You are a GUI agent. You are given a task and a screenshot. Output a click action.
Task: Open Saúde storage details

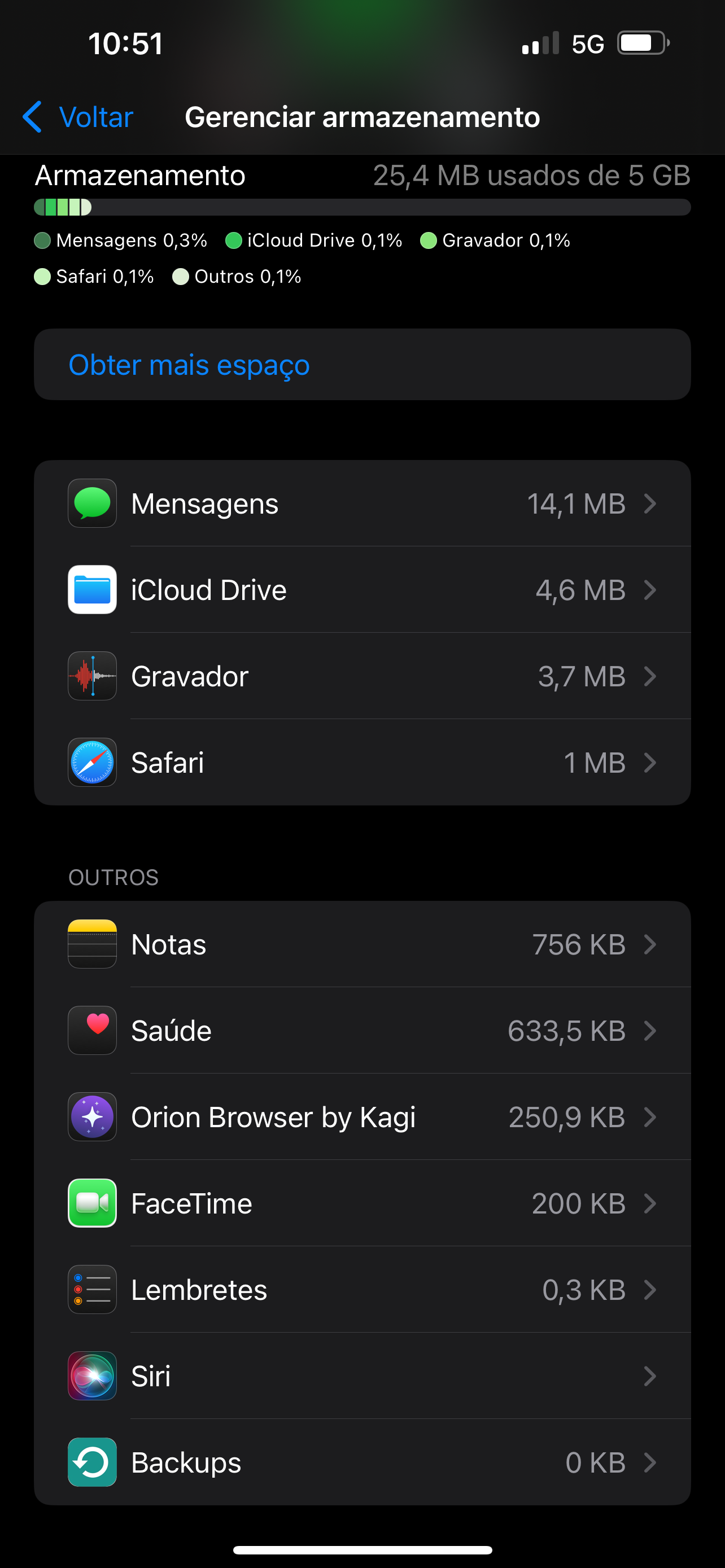tap(362, 1031)
